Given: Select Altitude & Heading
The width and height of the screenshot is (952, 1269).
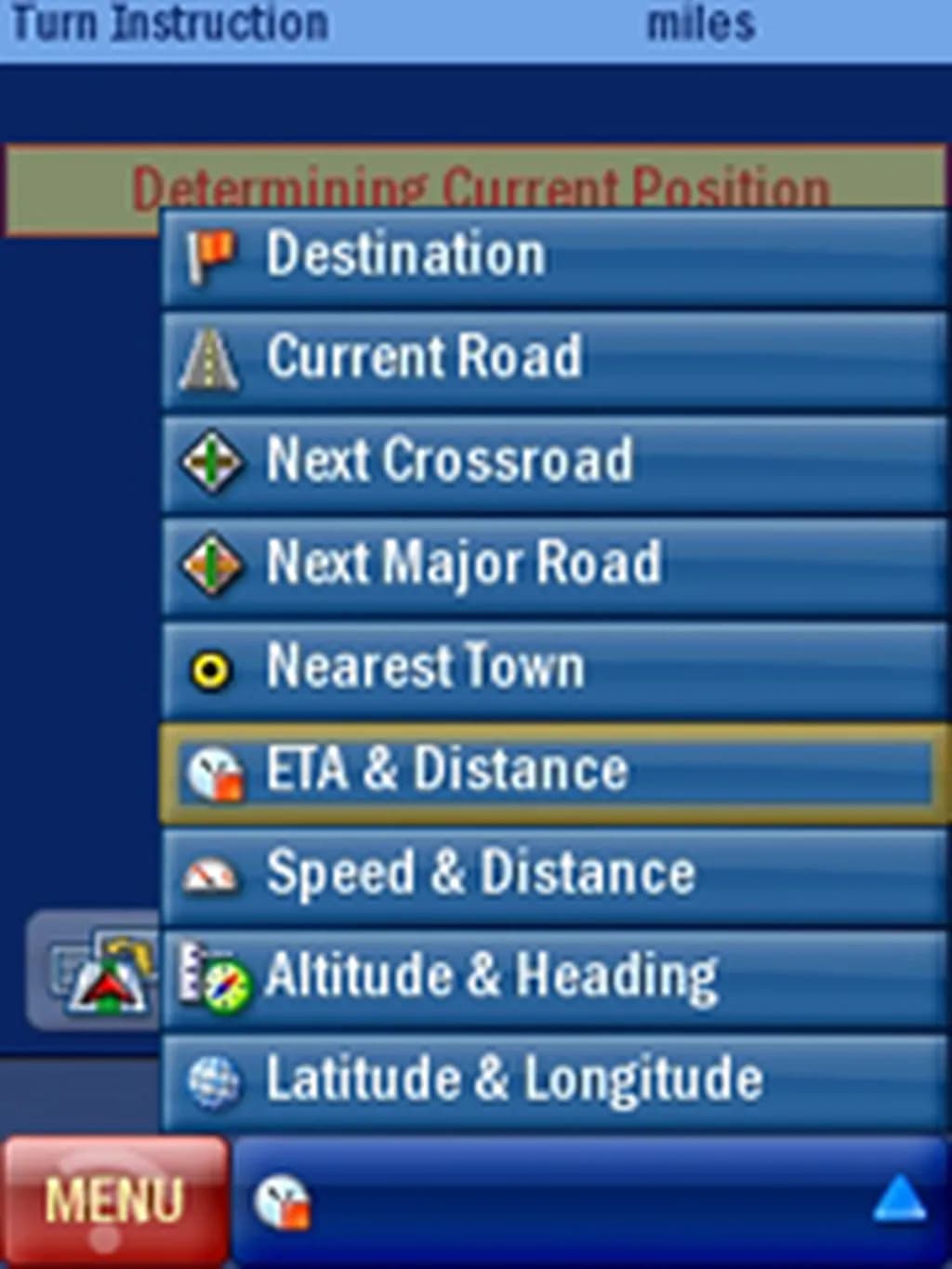Looking at the screenshot, I should point(553,978).
